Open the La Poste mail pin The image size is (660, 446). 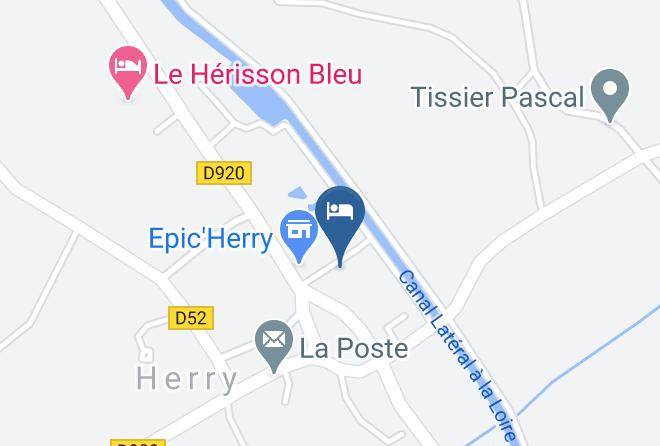tap(274, 346)
